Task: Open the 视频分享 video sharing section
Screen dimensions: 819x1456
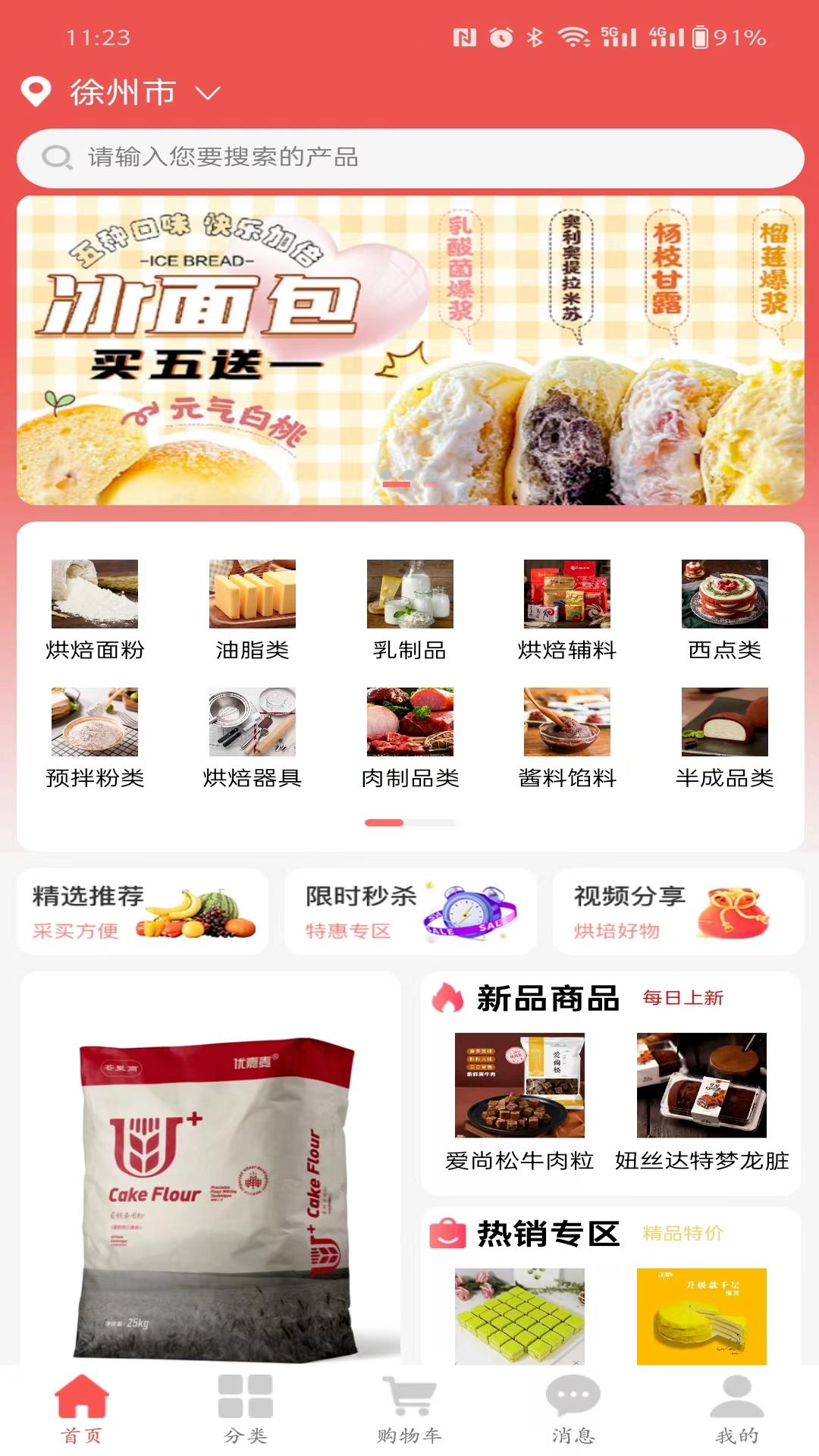Action: click(679, 910)
